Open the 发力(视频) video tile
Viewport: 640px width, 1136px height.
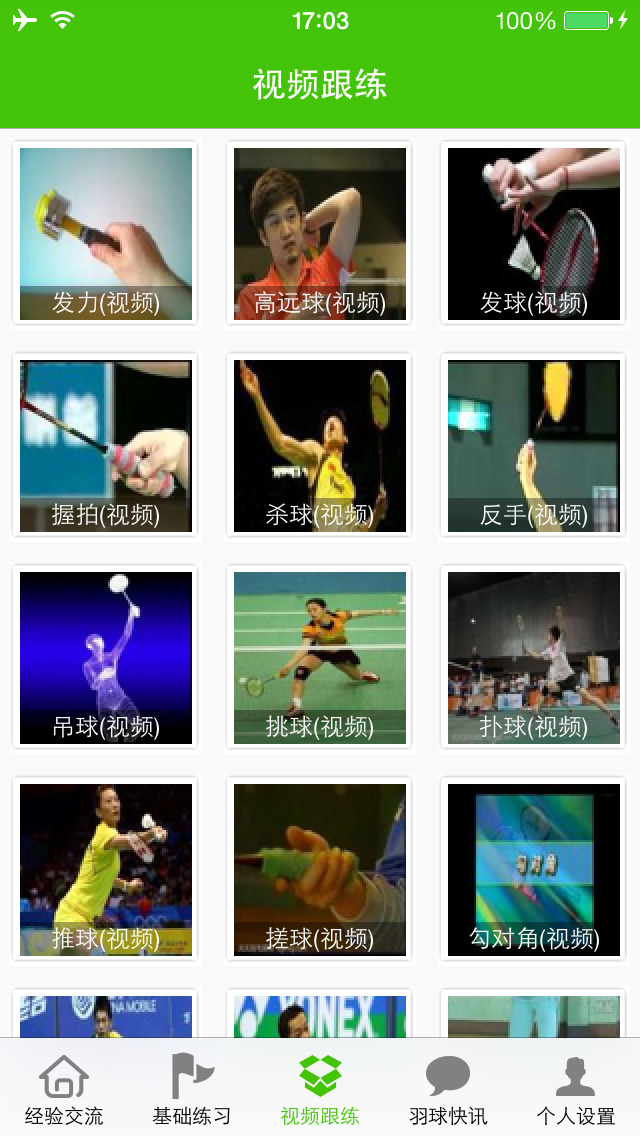[106, 234]
